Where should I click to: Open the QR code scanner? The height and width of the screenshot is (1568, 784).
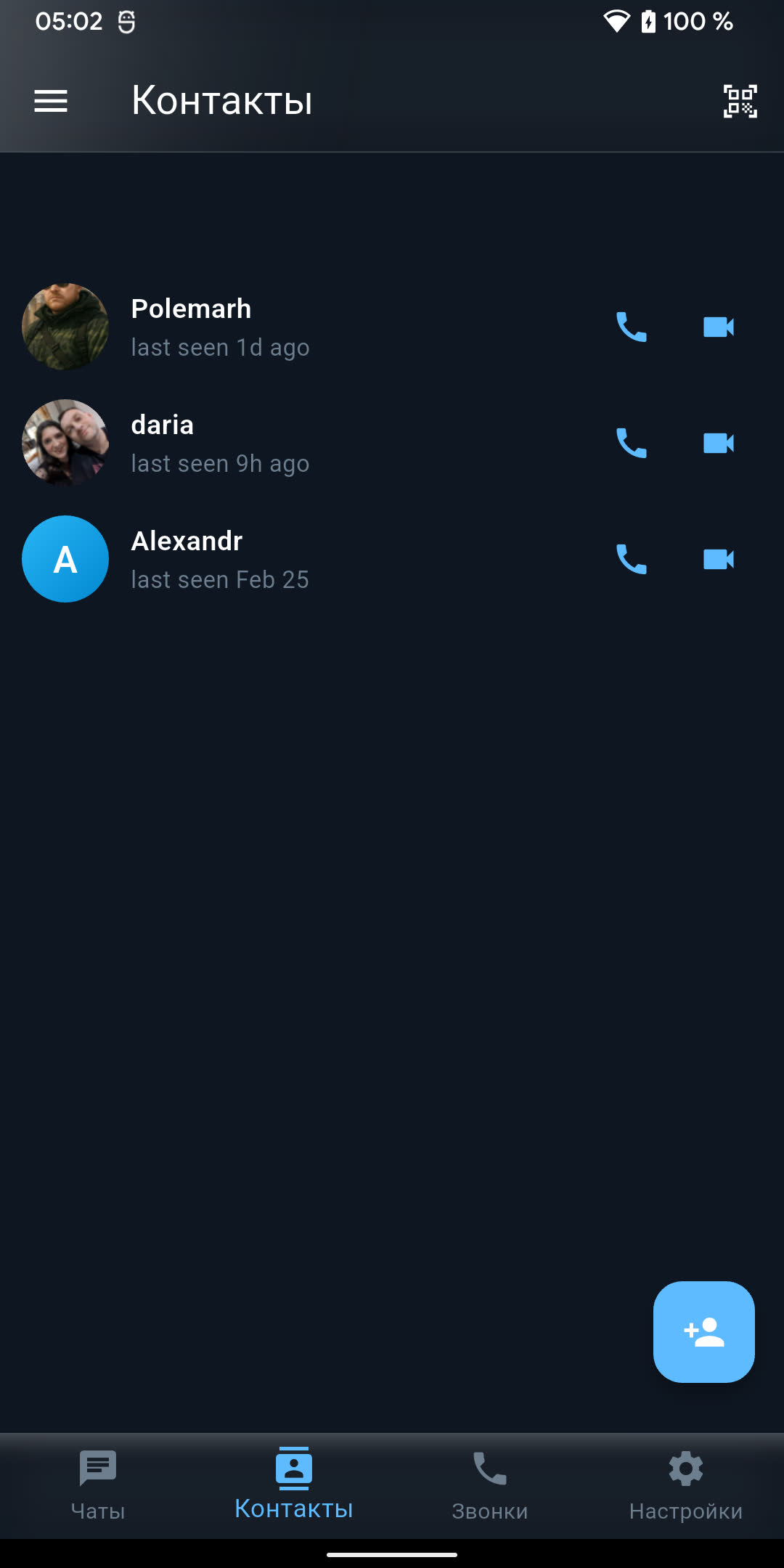click(740, 101)
